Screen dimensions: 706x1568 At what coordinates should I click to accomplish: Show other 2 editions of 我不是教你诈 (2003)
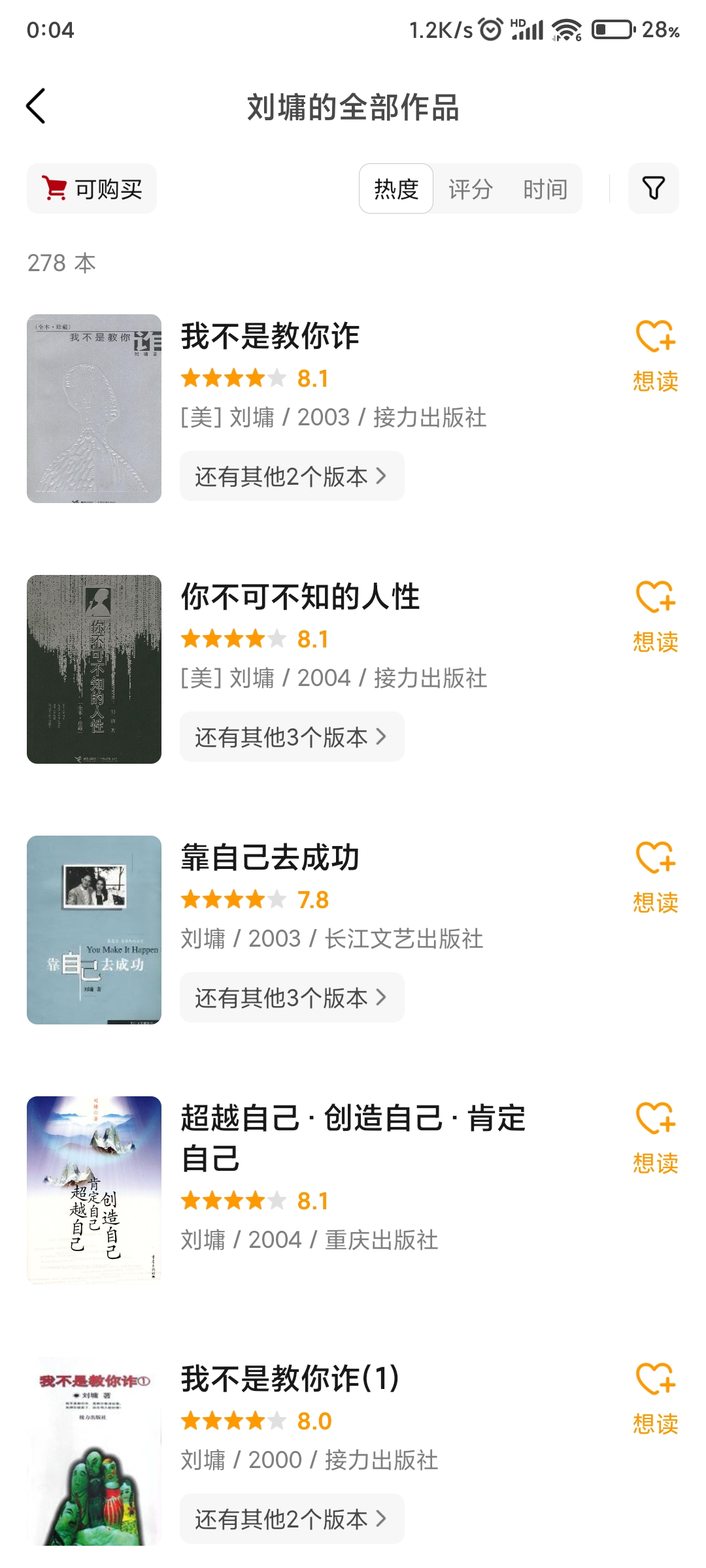[292, 476]
